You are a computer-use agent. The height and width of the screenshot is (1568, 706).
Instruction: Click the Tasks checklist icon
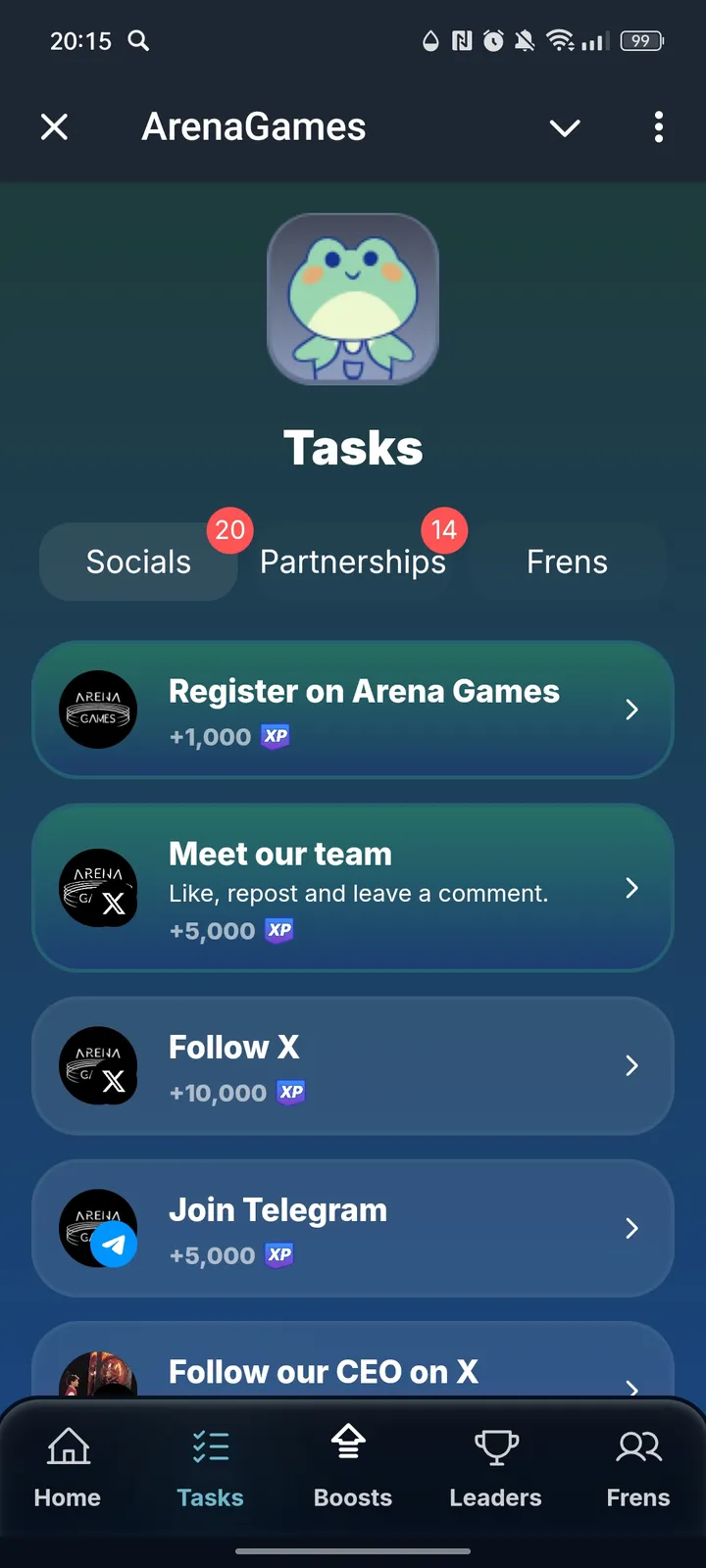(210, 1445)
